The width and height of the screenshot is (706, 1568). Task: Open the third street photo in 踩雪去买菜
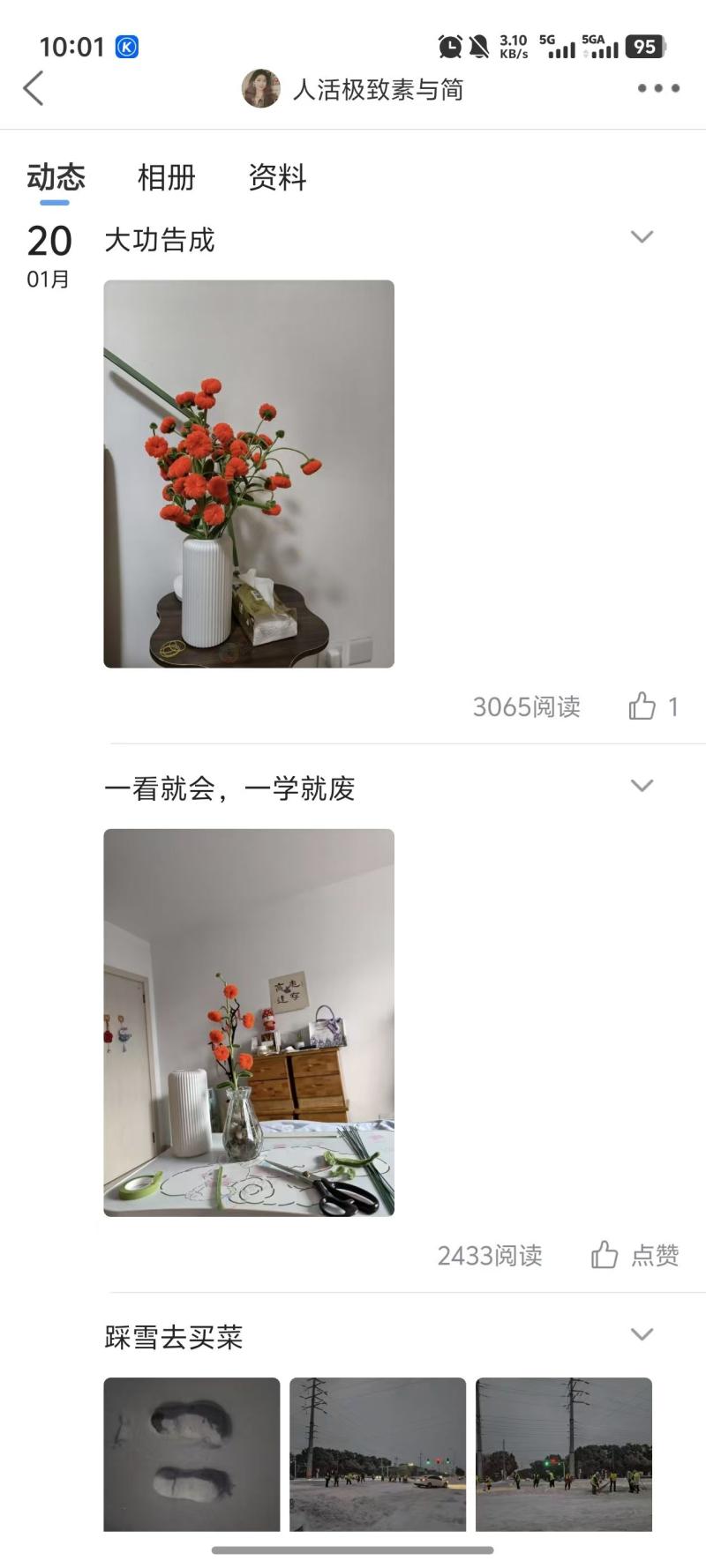pyautogui.click(x=564, y=1453)
